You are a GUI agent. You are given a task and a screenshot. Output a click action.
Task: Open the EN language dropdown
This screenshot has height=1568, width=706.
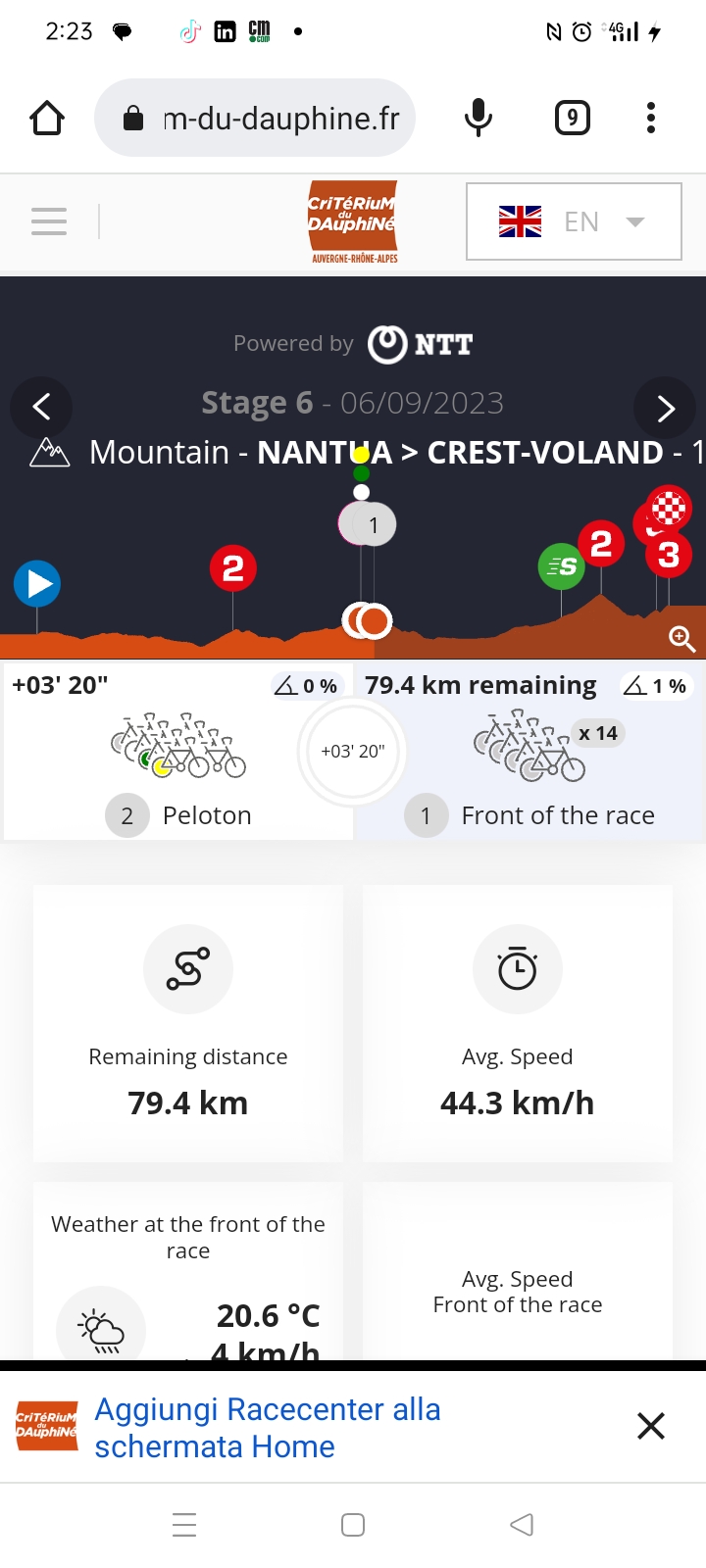coord(574,221)
